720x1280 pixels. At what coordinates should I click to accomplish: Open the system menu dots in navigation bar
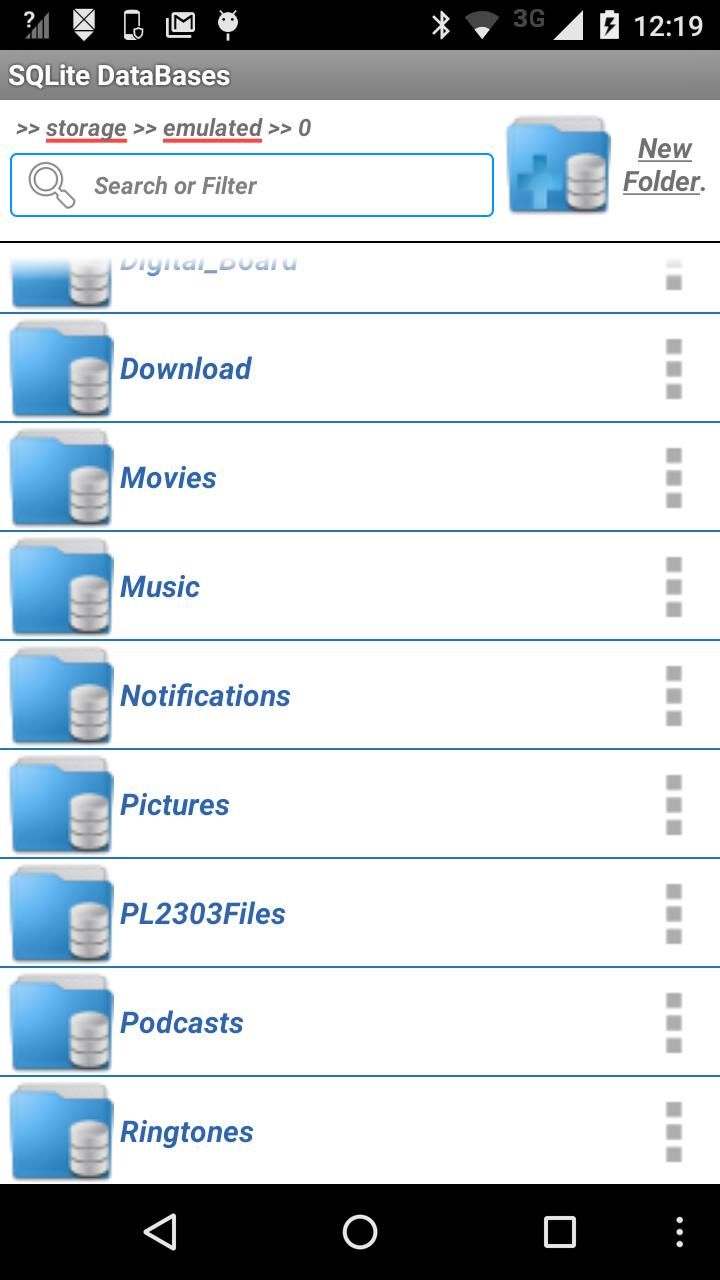(x=680, y=1232)
